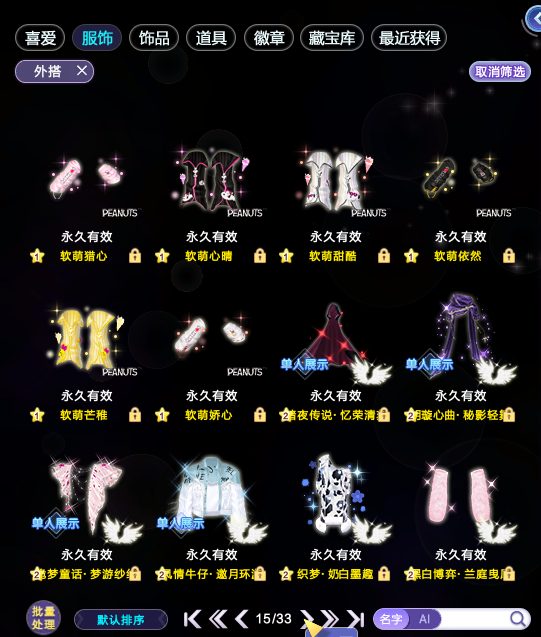541x637 pixels.
Task: Jump to the first page
Action: click(192, 619)
